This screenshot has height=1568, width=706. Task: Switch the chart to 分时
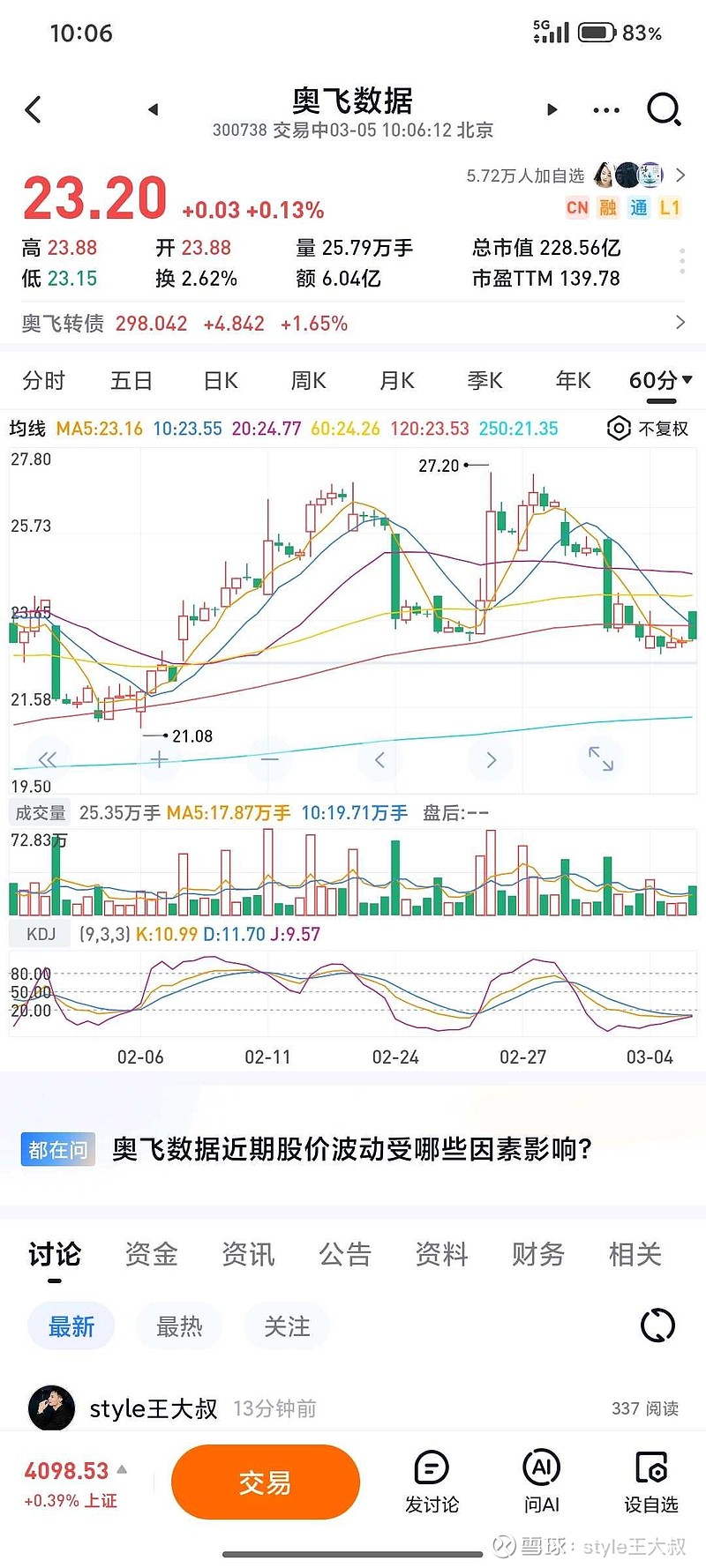[x=44, y=381]
